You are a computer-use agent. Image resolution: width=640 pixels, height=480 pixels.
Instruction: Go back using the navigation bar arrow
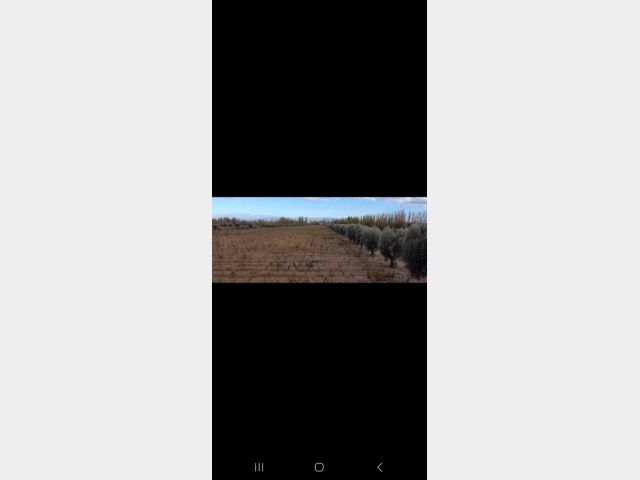(x=379, y=467)
